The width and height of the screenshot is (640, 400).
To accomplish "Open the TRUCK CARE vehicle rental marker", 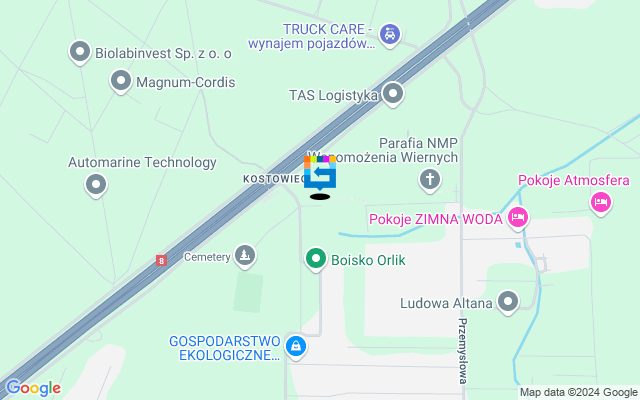I will point(392,36).
